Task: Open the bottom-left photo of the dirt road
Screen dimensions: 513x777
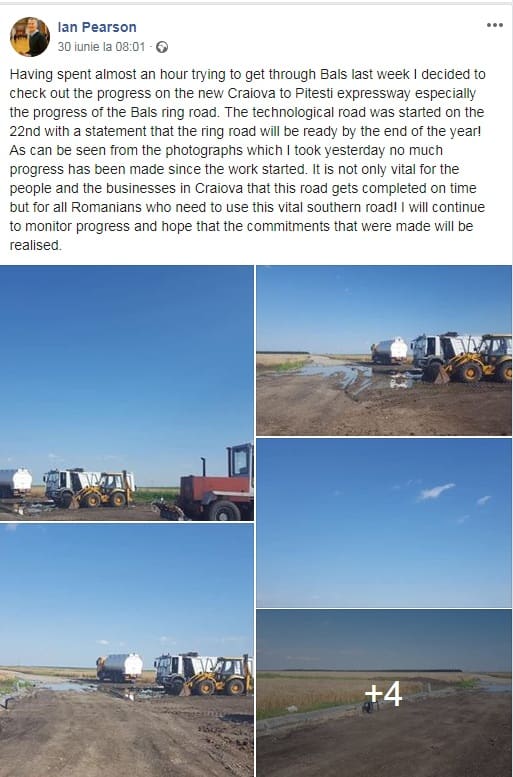Action: [127, 650]
